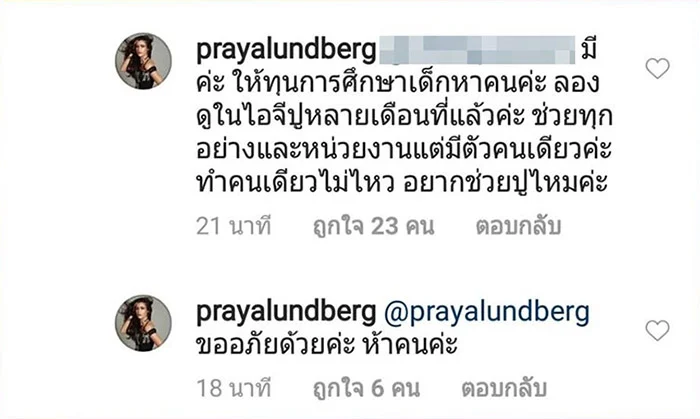Like the comment posted 21 นาที ago
This screenshot has height=419, width=700.
click(657, 69)
